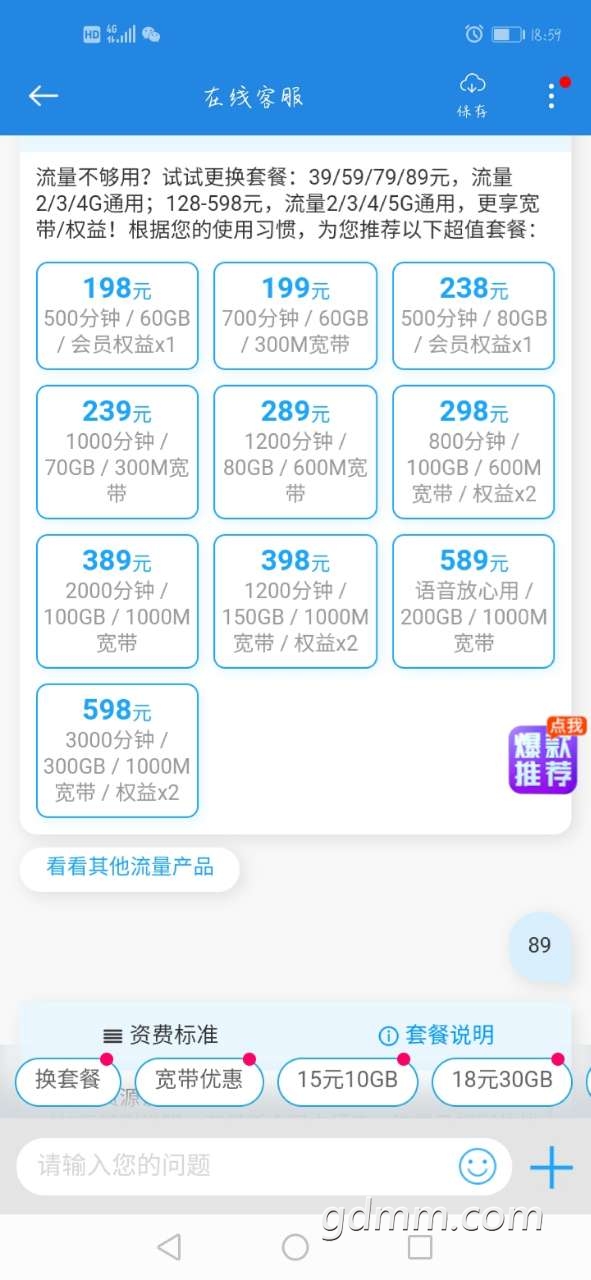
Task: Open more options with plus icon
Action: (551, 1166)
